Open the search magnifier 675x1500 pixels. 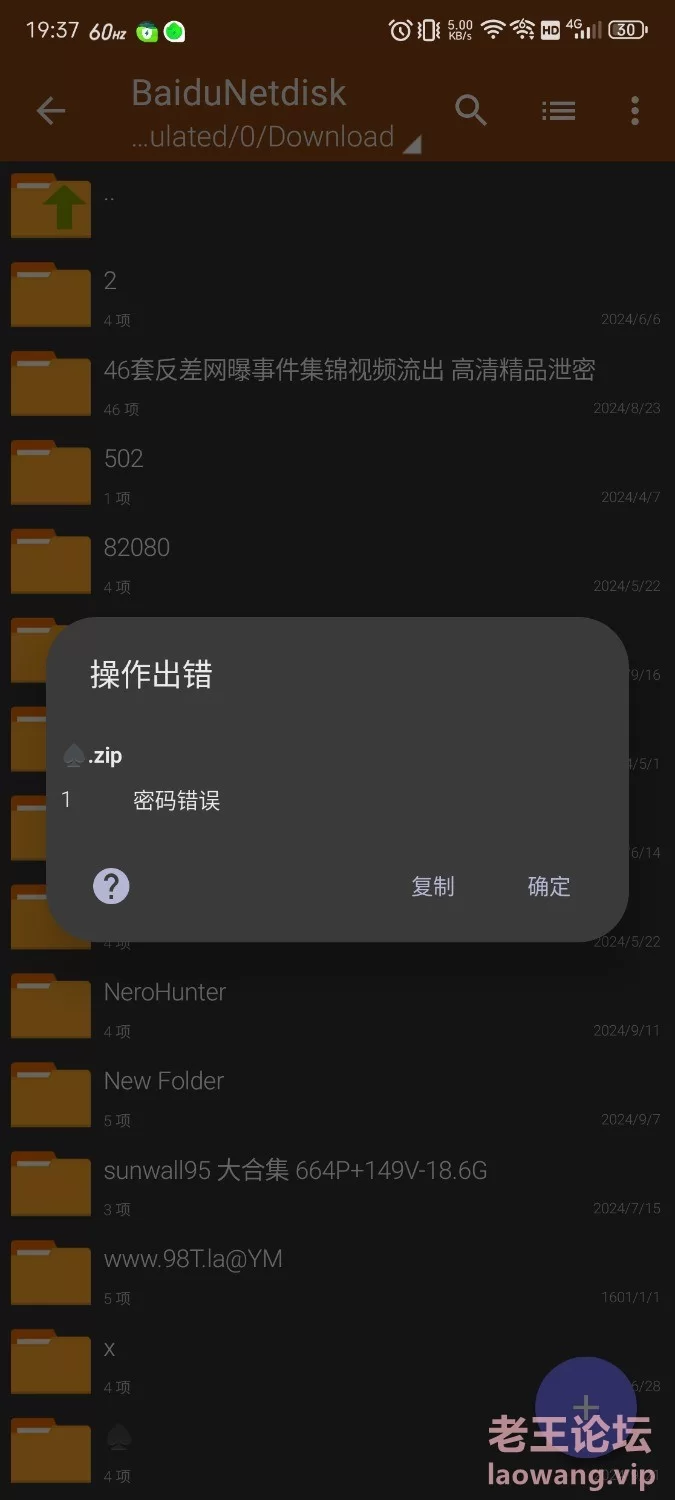(x=471, y=110)
